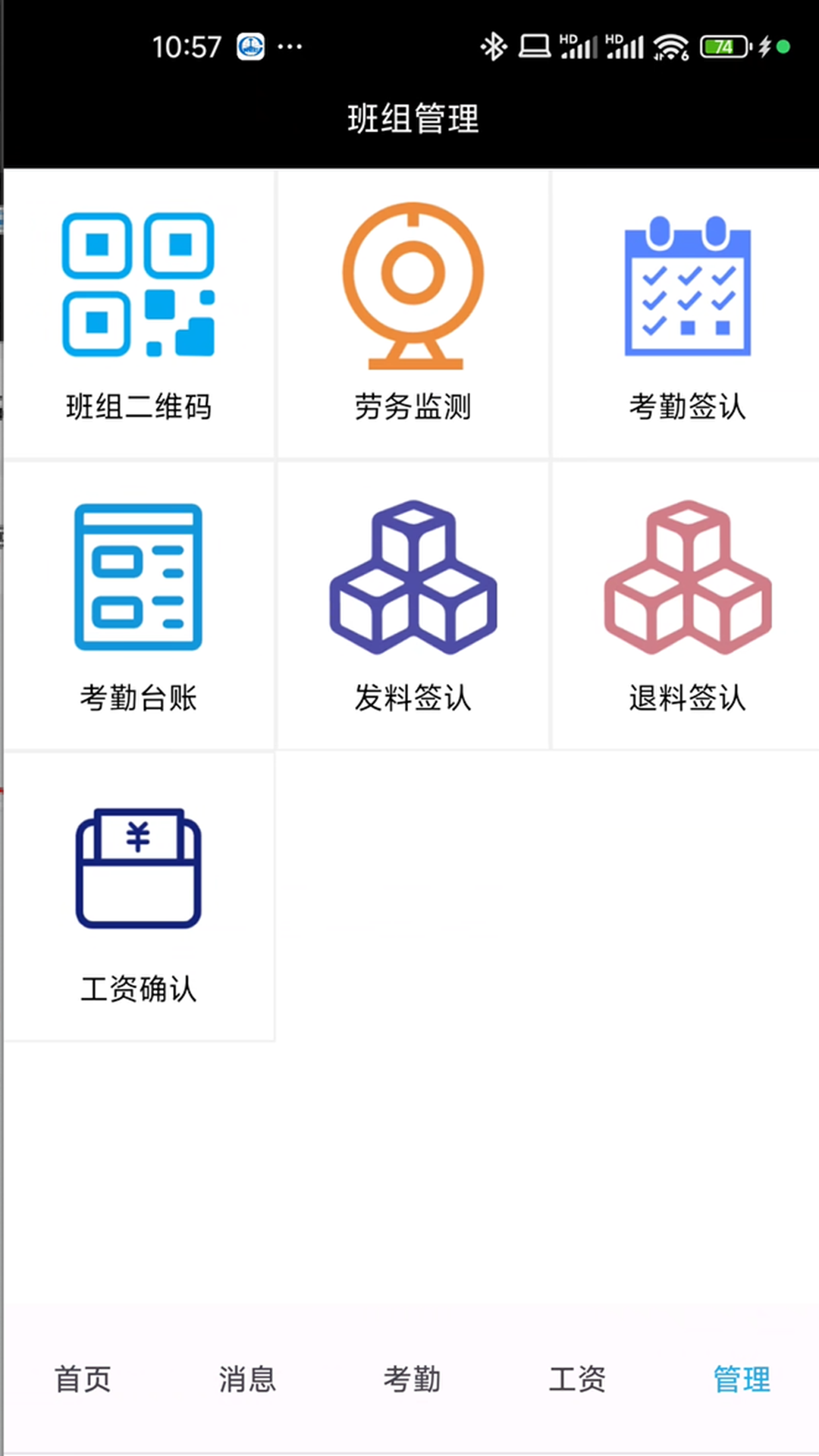This screenshot has height=1456, width=819.
Task: Open 考勤签认 attendance sign-off calendar
Action: tap(686, 284)
